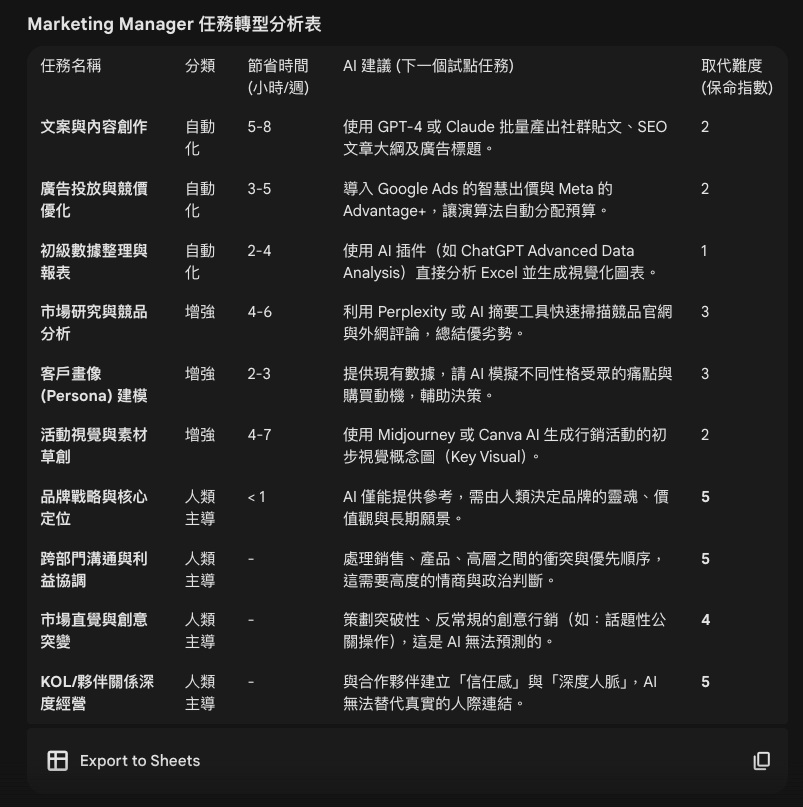803x807 pixels.
Task: Tap the Export to Sheets button
Action: tap(124, 761)
